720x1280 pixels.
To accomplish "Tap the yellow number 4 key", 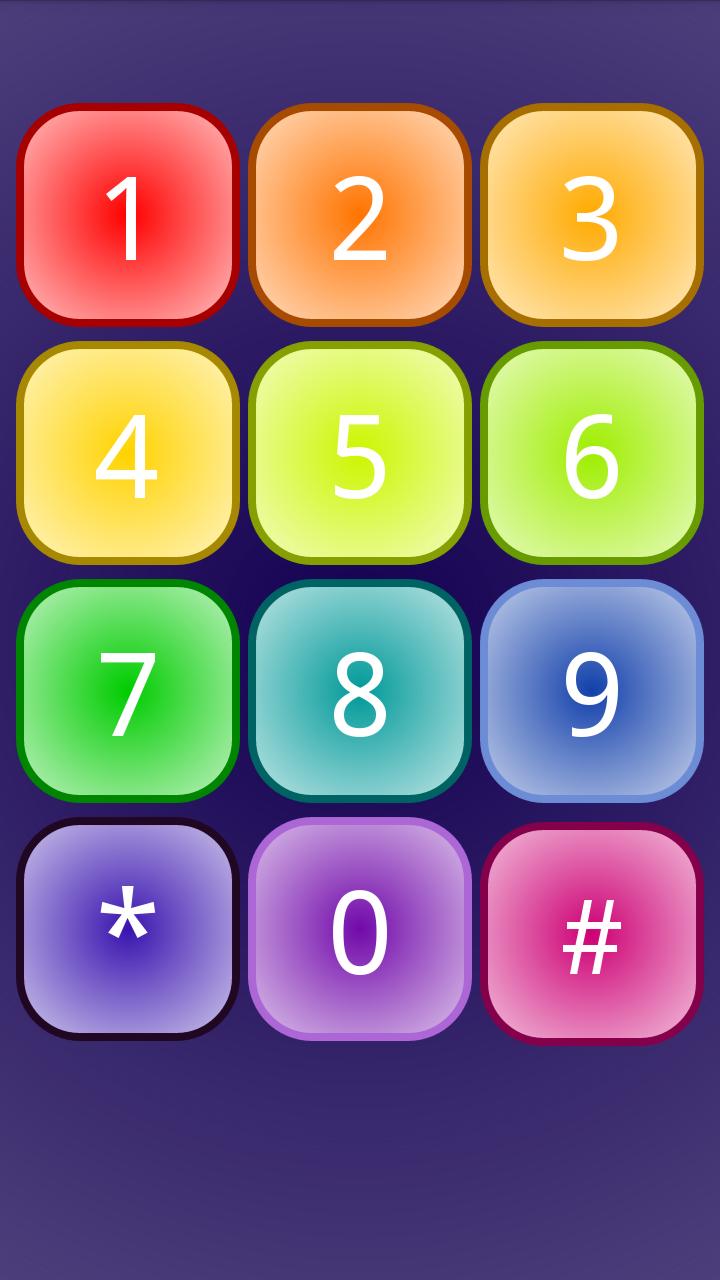I will coord(128,453).
